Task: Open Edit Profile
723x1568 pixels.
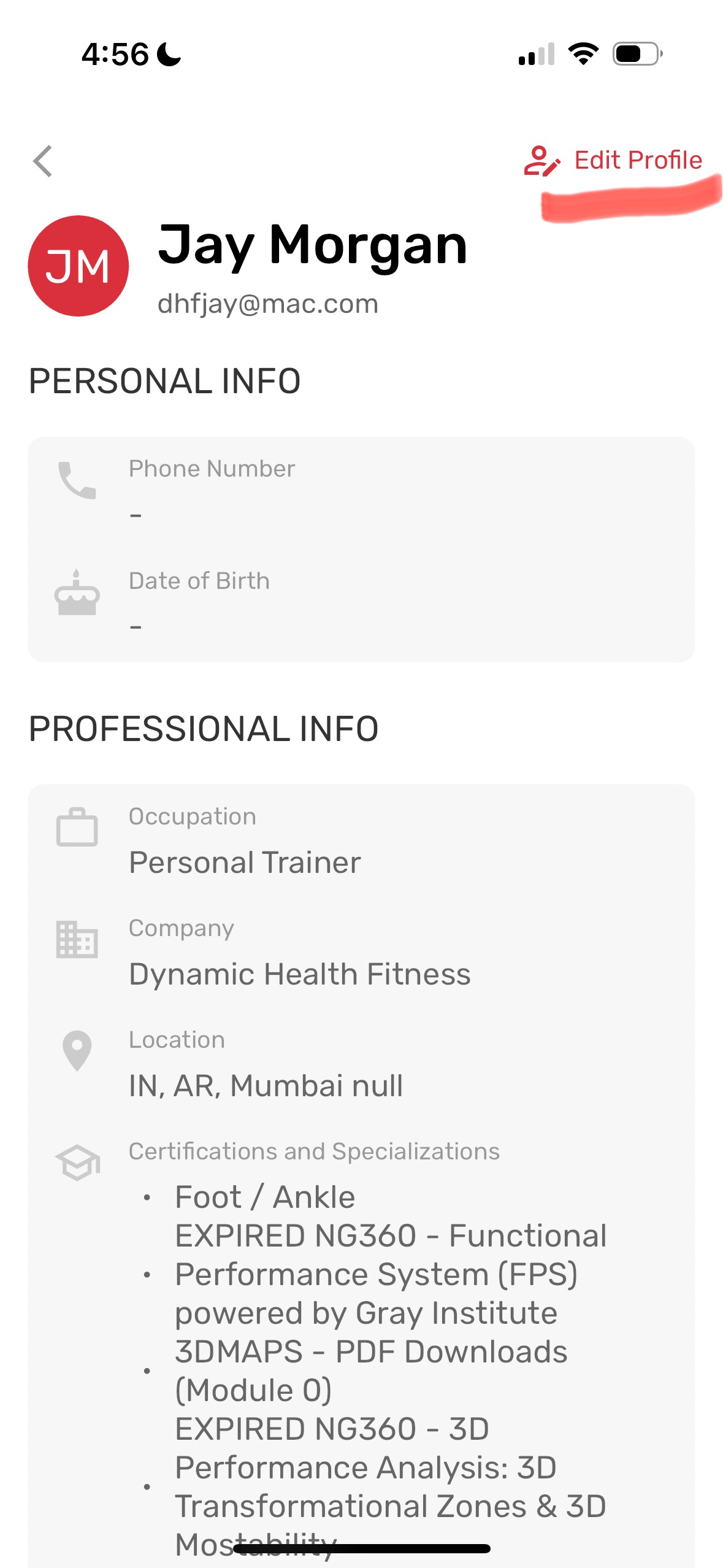Action: point(613,161)
